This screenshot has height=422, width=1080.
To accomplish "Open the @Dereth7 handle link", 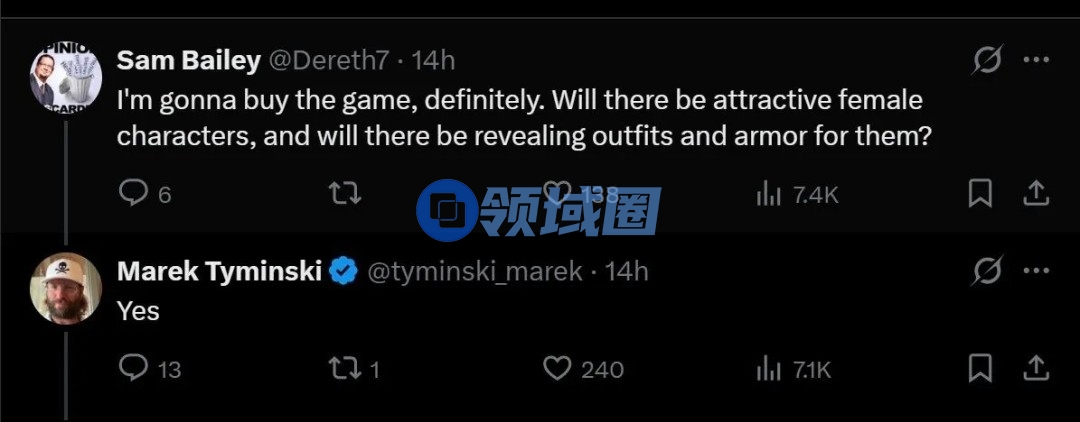I will (x=326, y=60).
